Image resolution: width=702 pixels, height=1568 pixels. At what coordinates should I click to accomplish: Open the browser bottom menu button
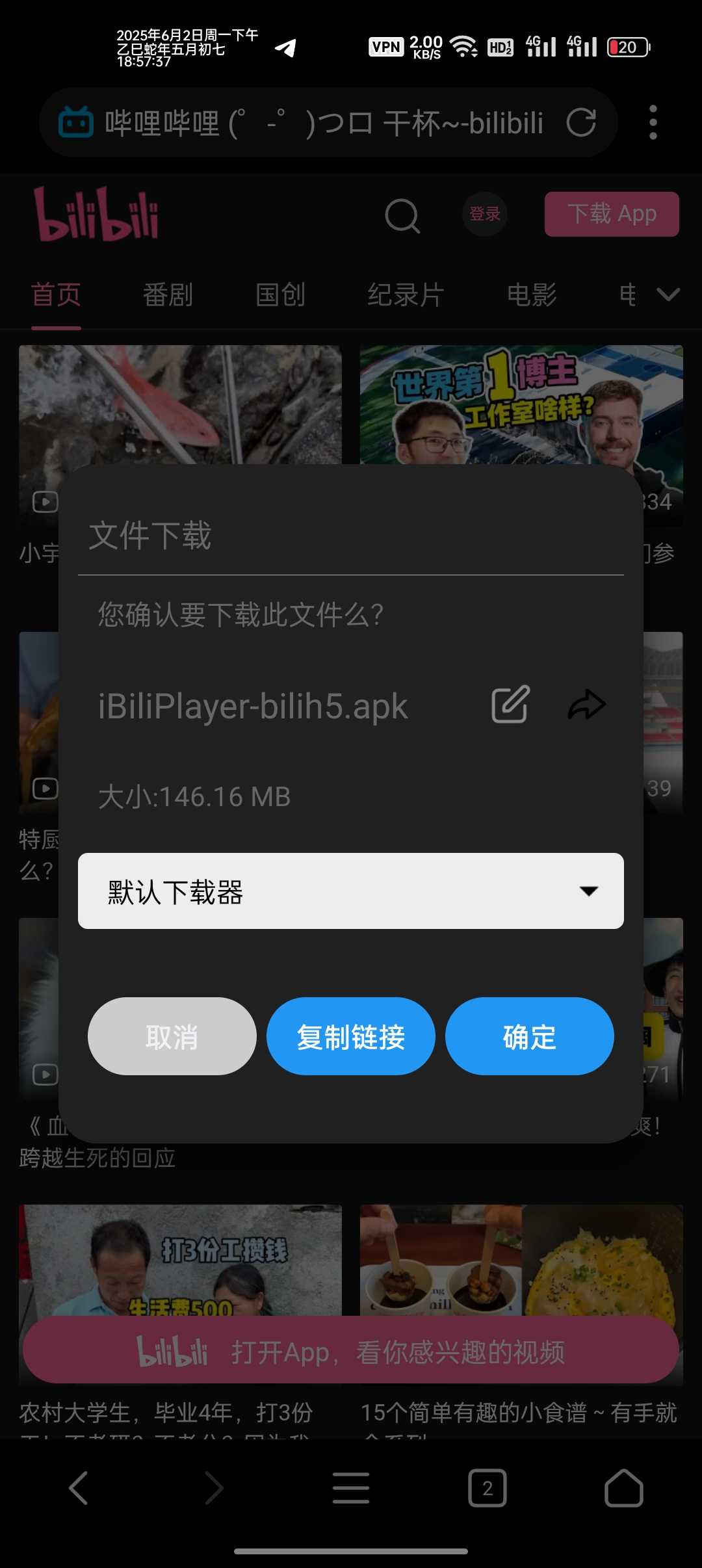351,1488
